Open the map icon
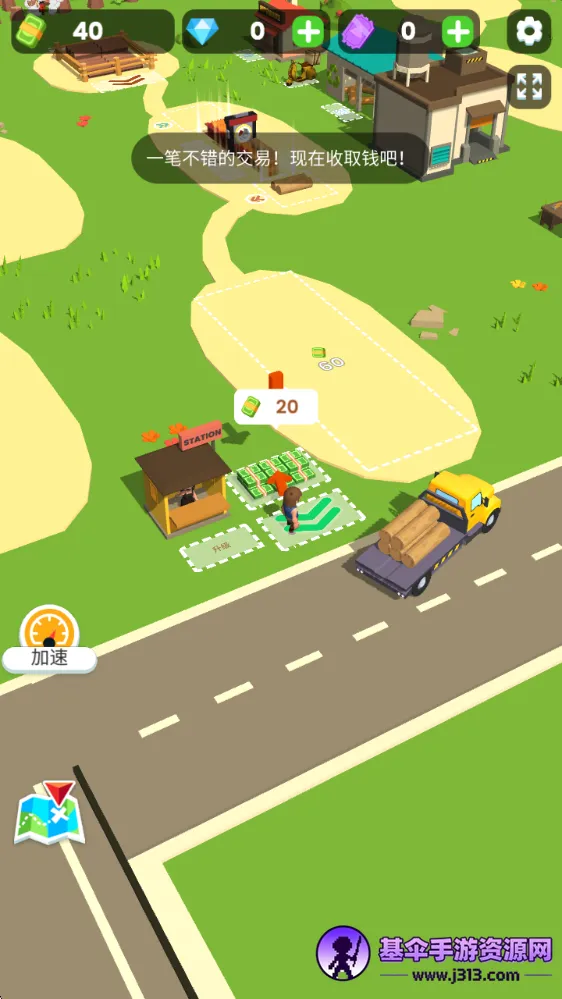562x999 pixels. click(50, 812)
